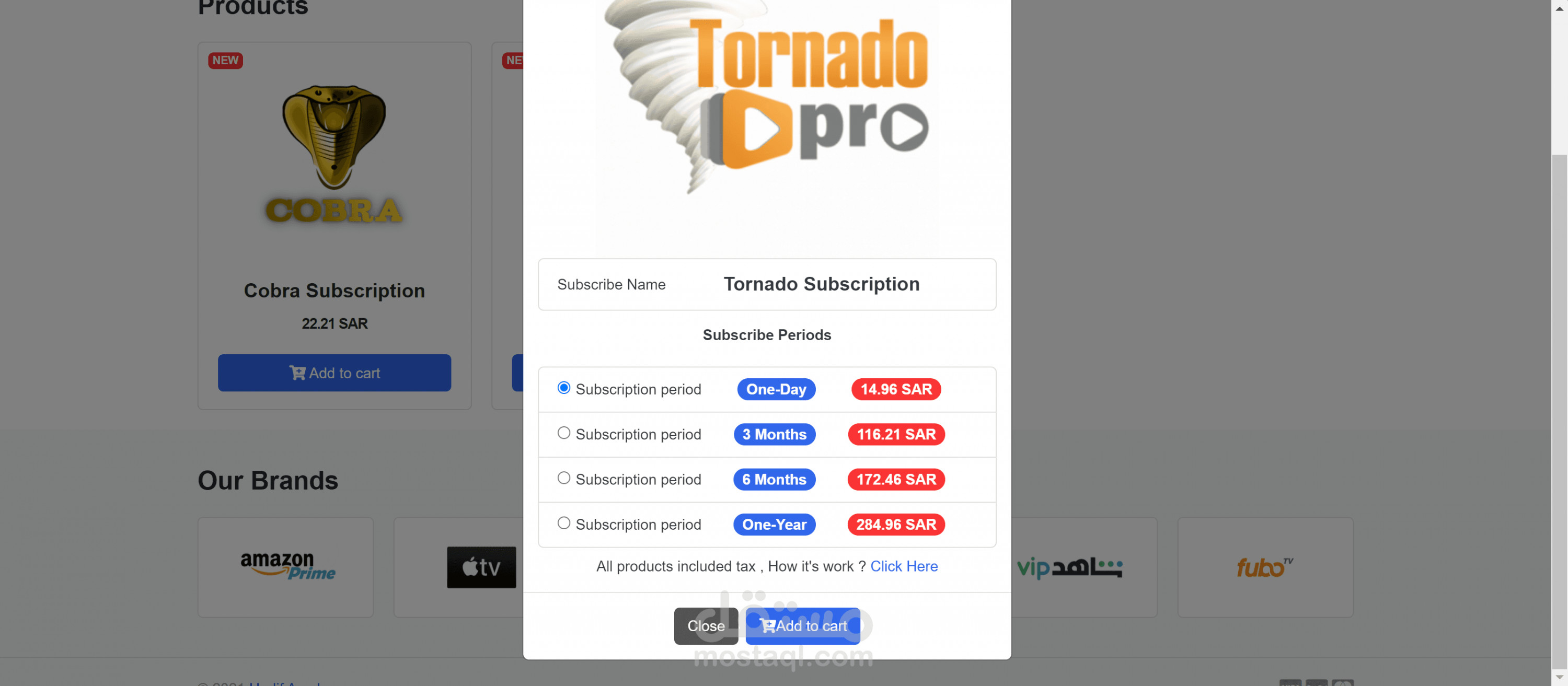This screenshot has height=686, width=1568.
Task: Close the Tornado Subscription dialog
Action: (x=706, y=626)
